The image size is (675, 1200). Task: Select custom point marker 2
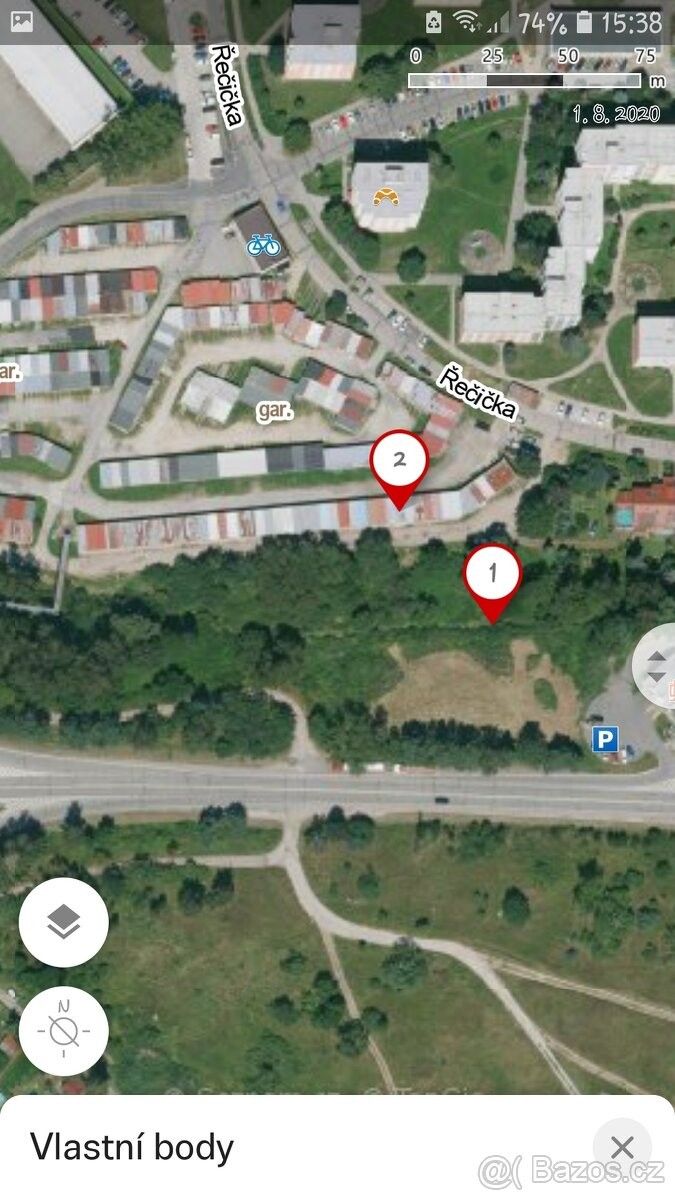coord(399,463)
